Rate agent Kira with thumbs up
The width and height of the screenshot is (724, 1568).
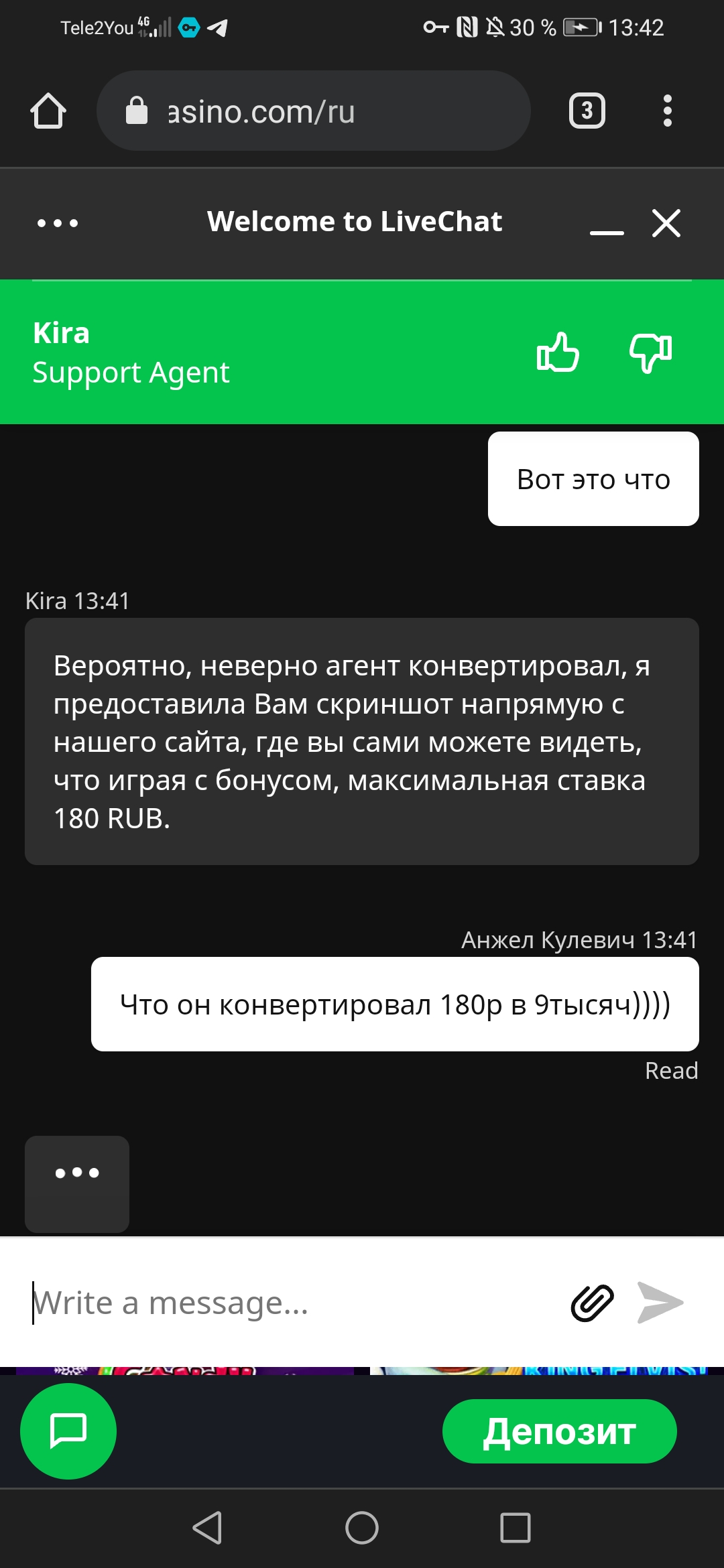click(558, 352)
